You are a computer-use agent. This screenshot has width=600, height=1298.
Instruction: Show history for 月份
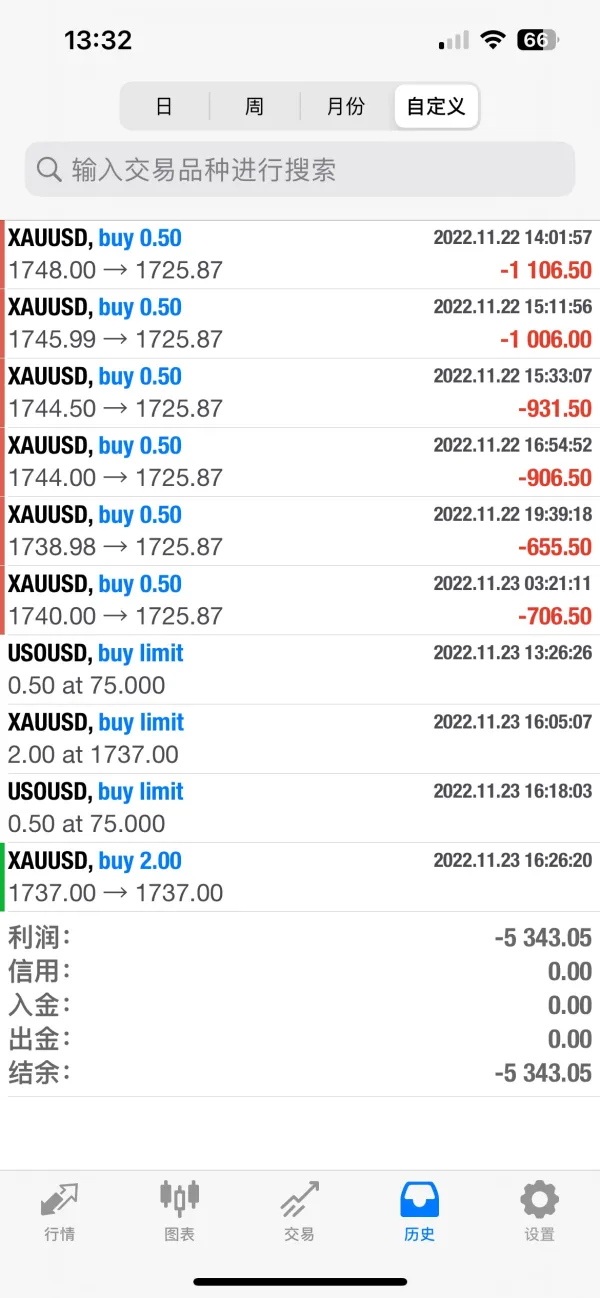click(x=345, y=106)
